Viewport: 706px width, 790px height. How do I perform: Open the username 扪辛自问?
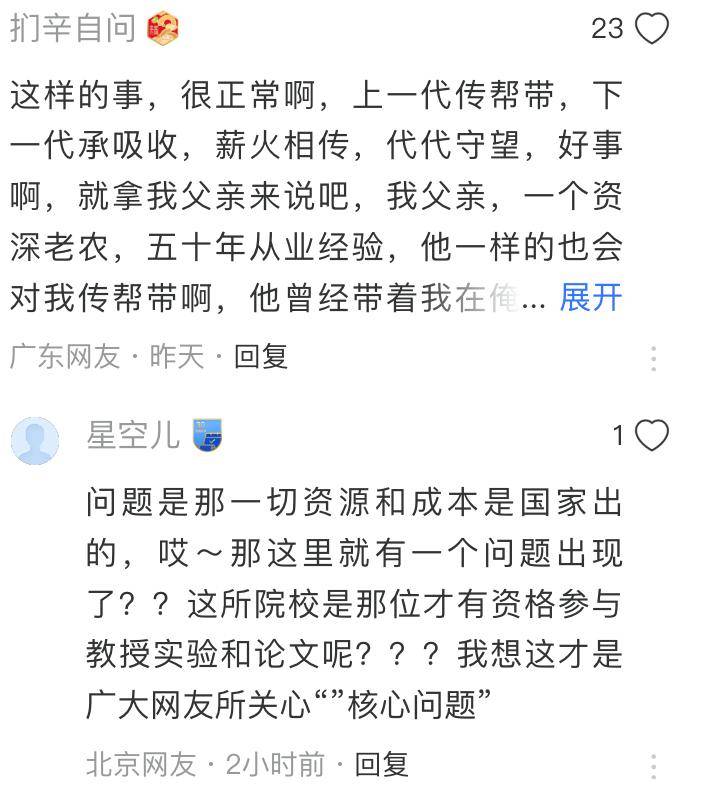(73, 28)
